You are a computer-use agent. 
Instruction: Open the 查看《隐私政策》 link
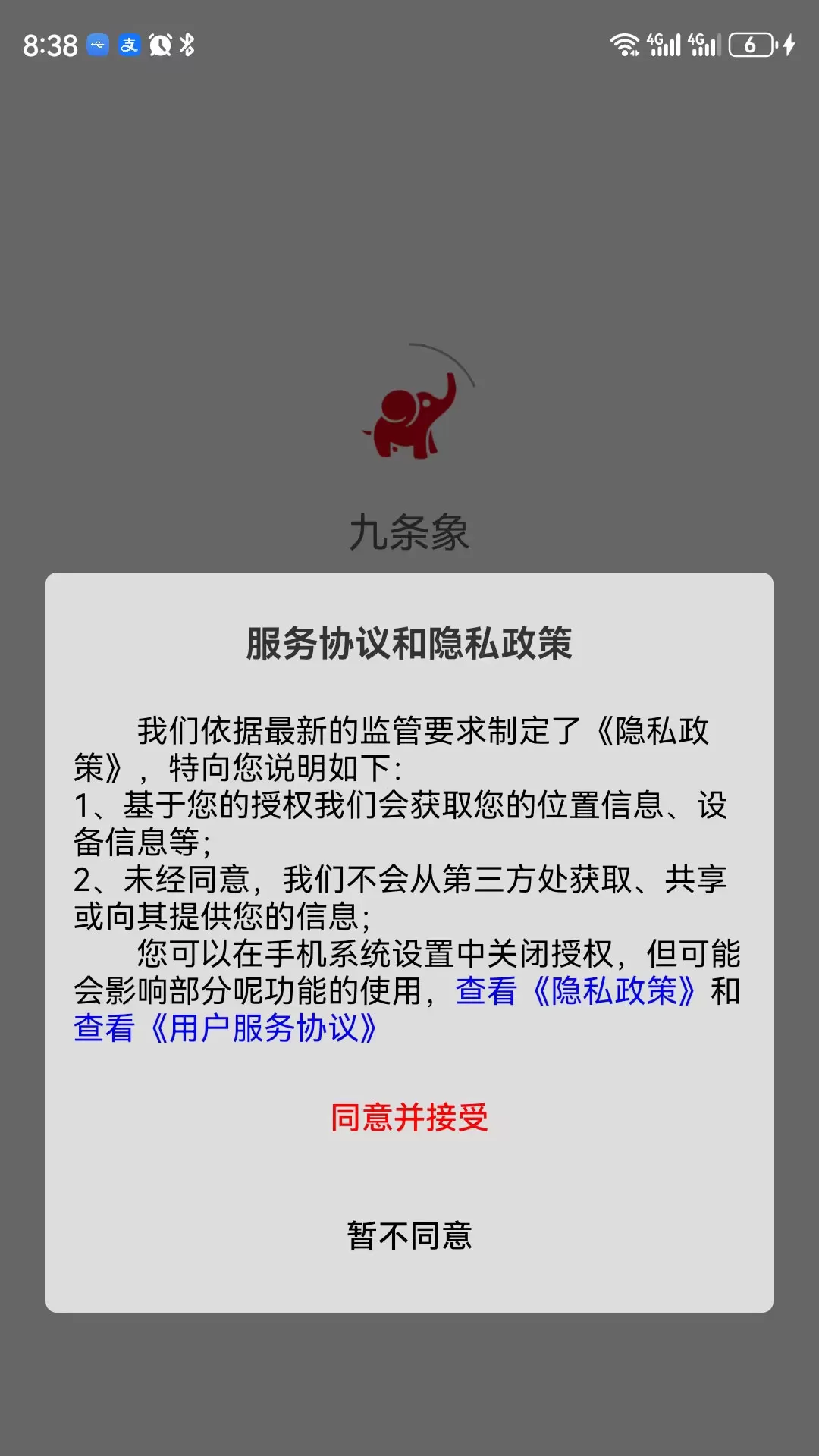(x=576, y=991)
